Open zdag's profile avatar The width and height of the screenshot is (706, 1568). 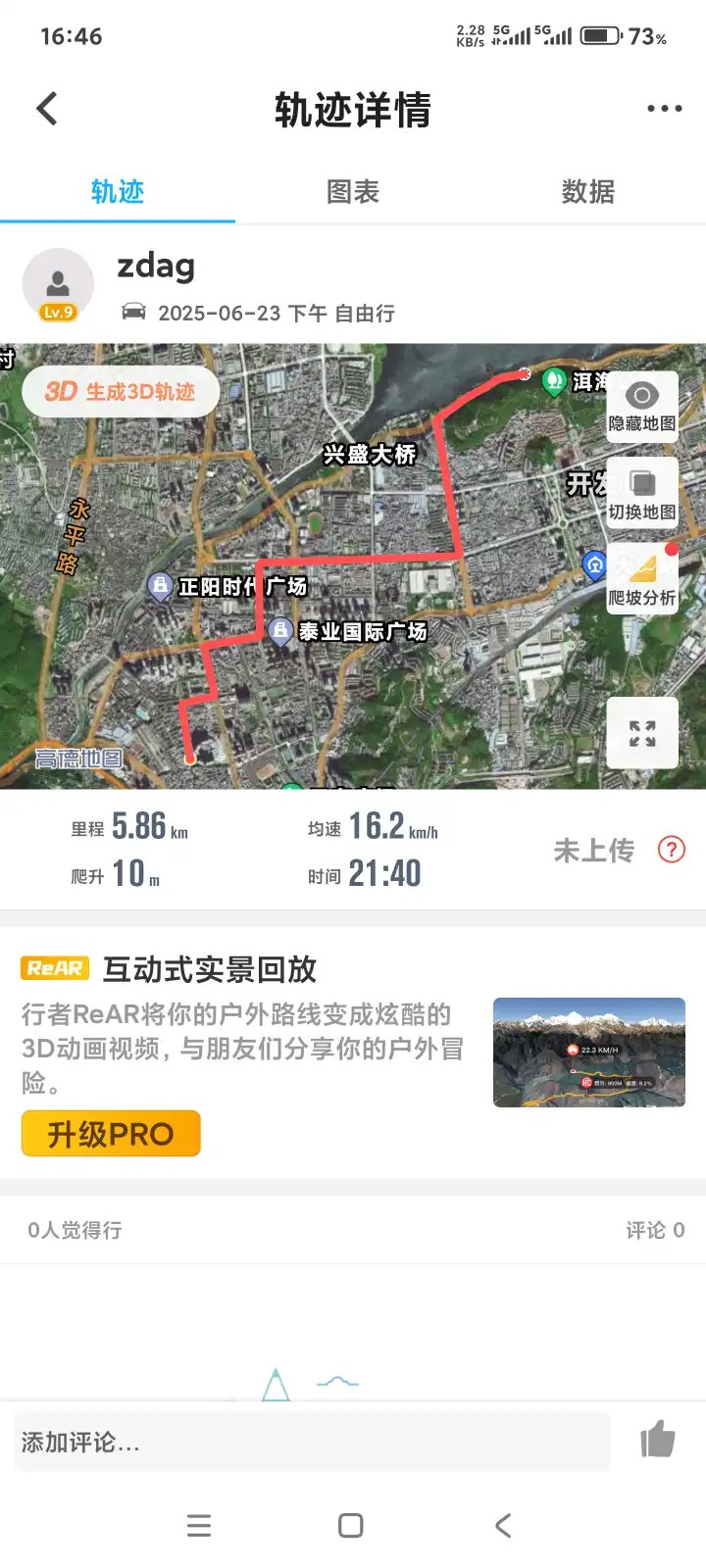coord(58,284)
